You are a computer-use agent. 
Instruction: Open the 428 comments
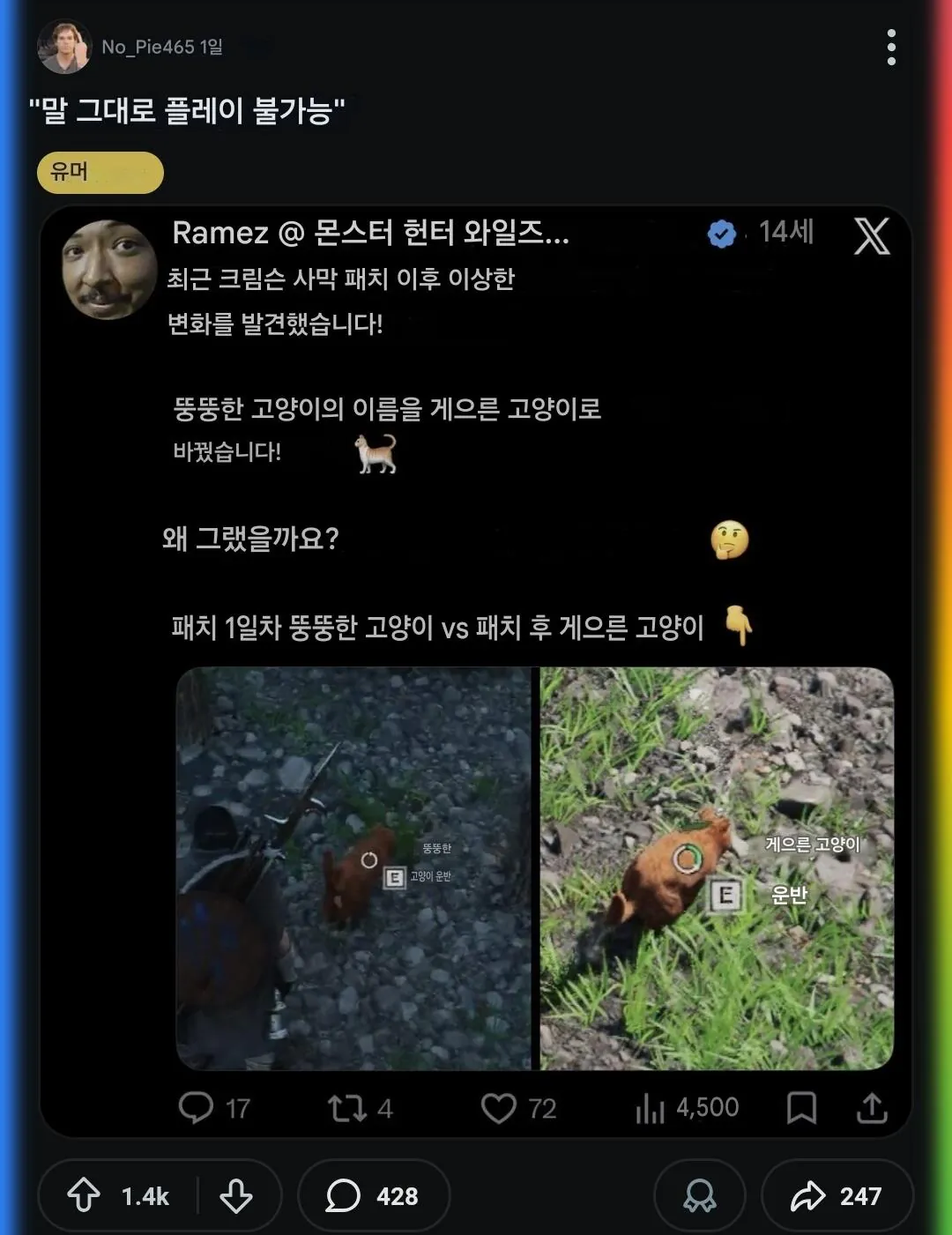(374, 1195)
